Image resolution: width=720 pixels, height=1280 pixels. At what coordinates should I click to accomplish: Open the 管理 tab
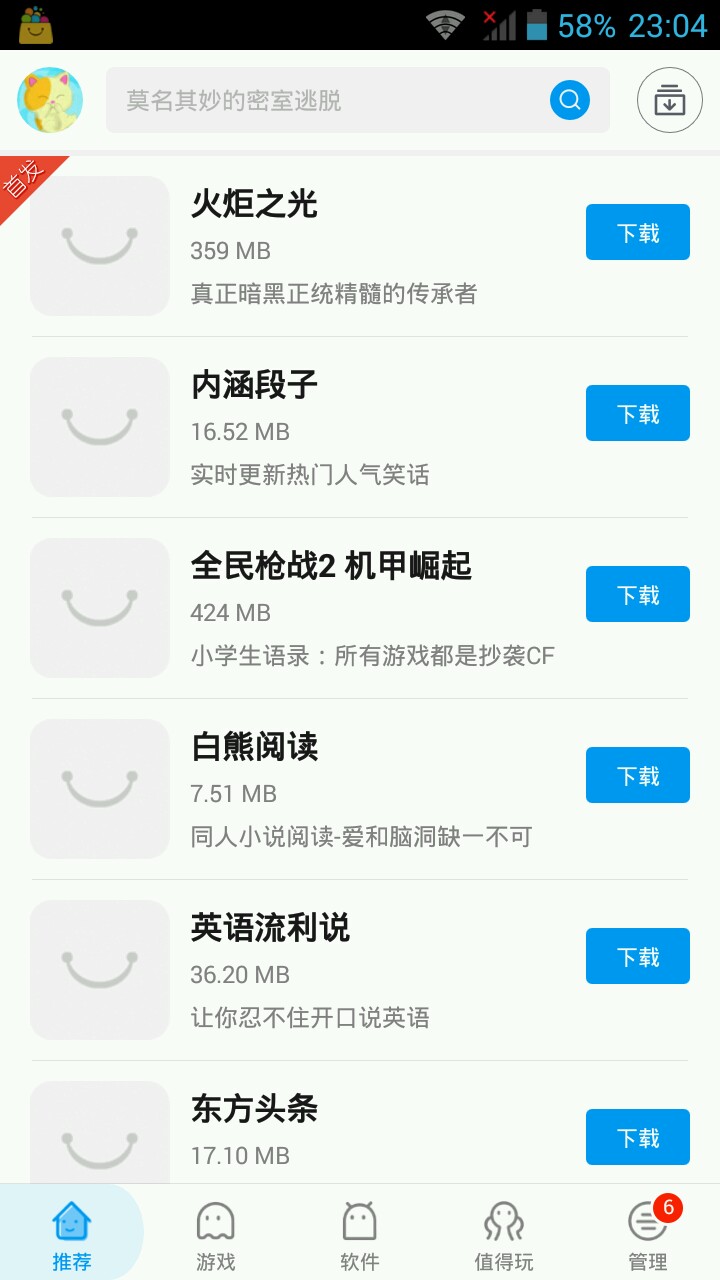648,1234
